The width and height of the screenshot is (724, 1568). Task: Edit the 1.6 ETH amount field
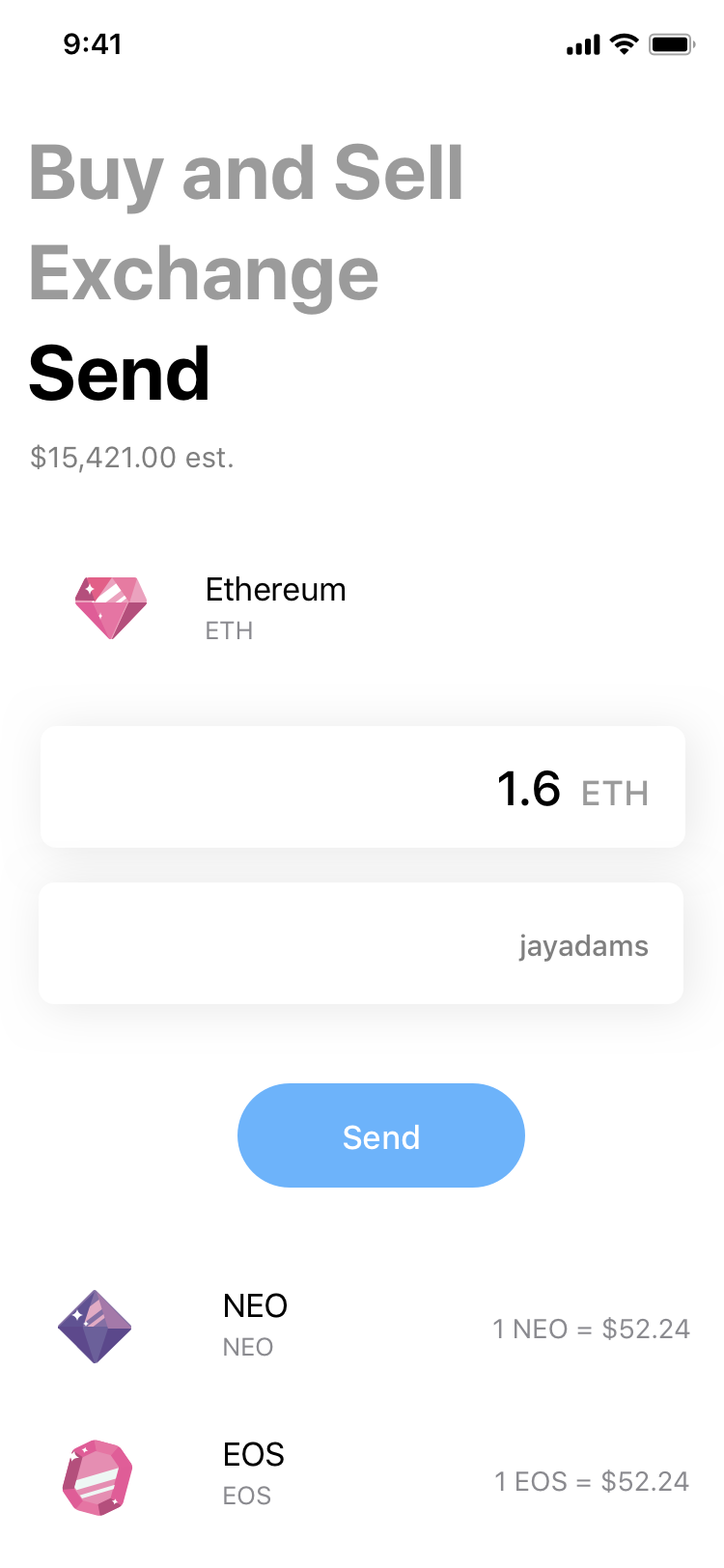click(362, 788)
